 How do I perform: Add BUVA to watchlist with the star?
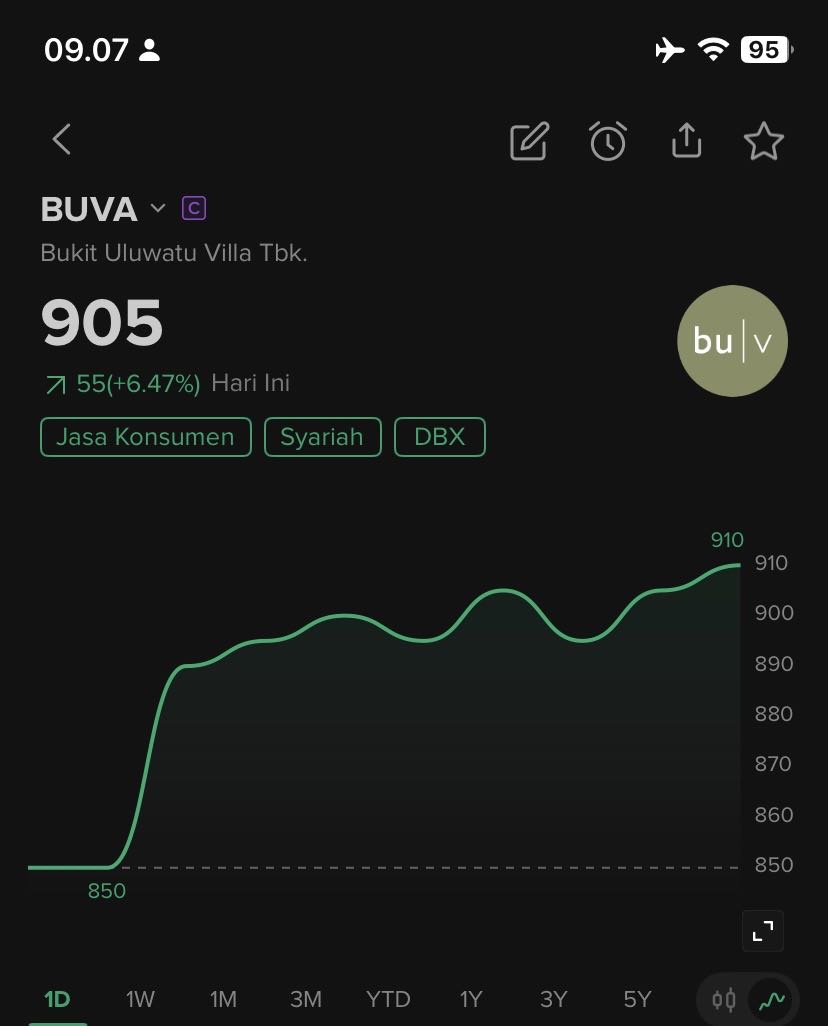[x=764, y=141]
